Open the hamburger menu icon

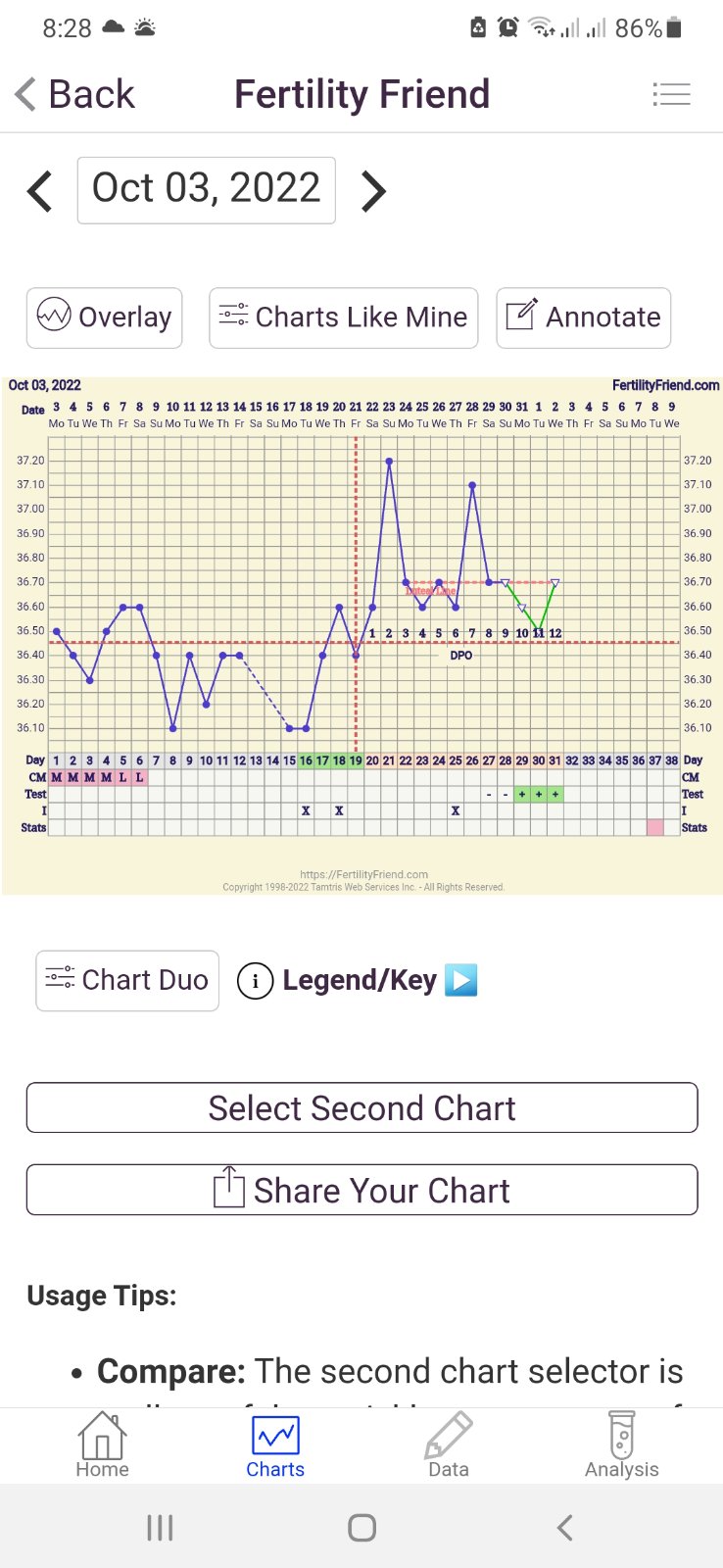(x=671, y=94)
